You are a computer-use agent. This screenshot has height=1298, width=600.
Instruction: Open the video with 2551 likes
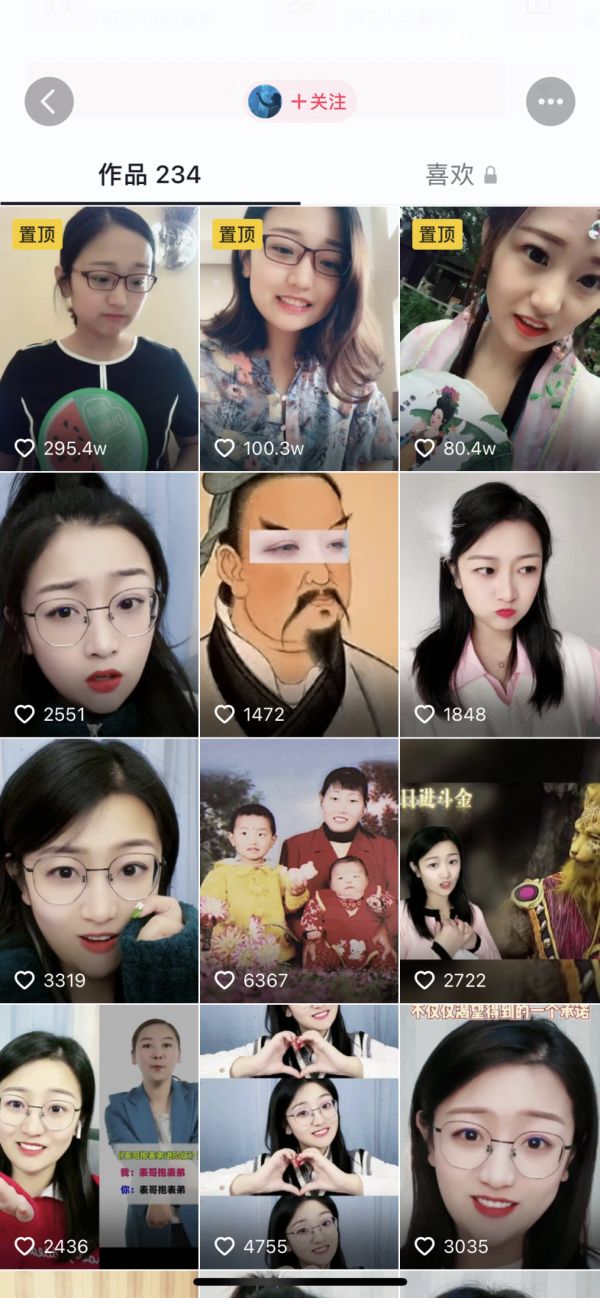[99, 604]
